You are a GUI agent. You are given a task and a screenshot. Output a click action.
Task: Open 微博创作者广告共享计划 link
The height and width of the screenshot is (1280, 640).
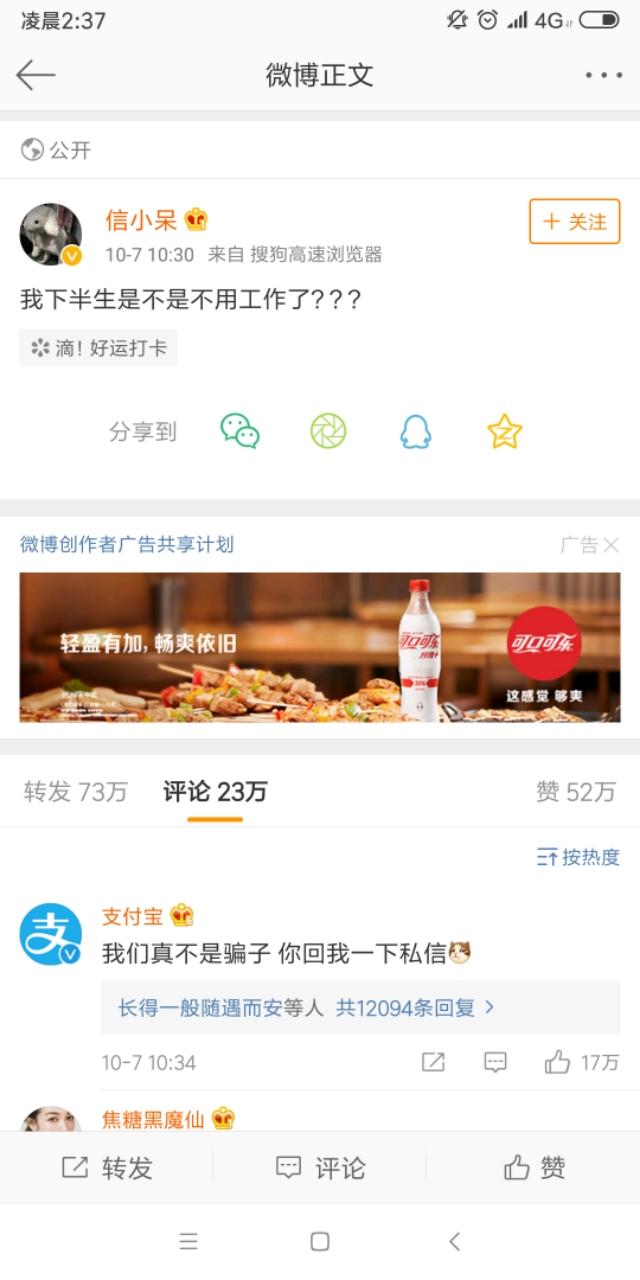(127, 544)
